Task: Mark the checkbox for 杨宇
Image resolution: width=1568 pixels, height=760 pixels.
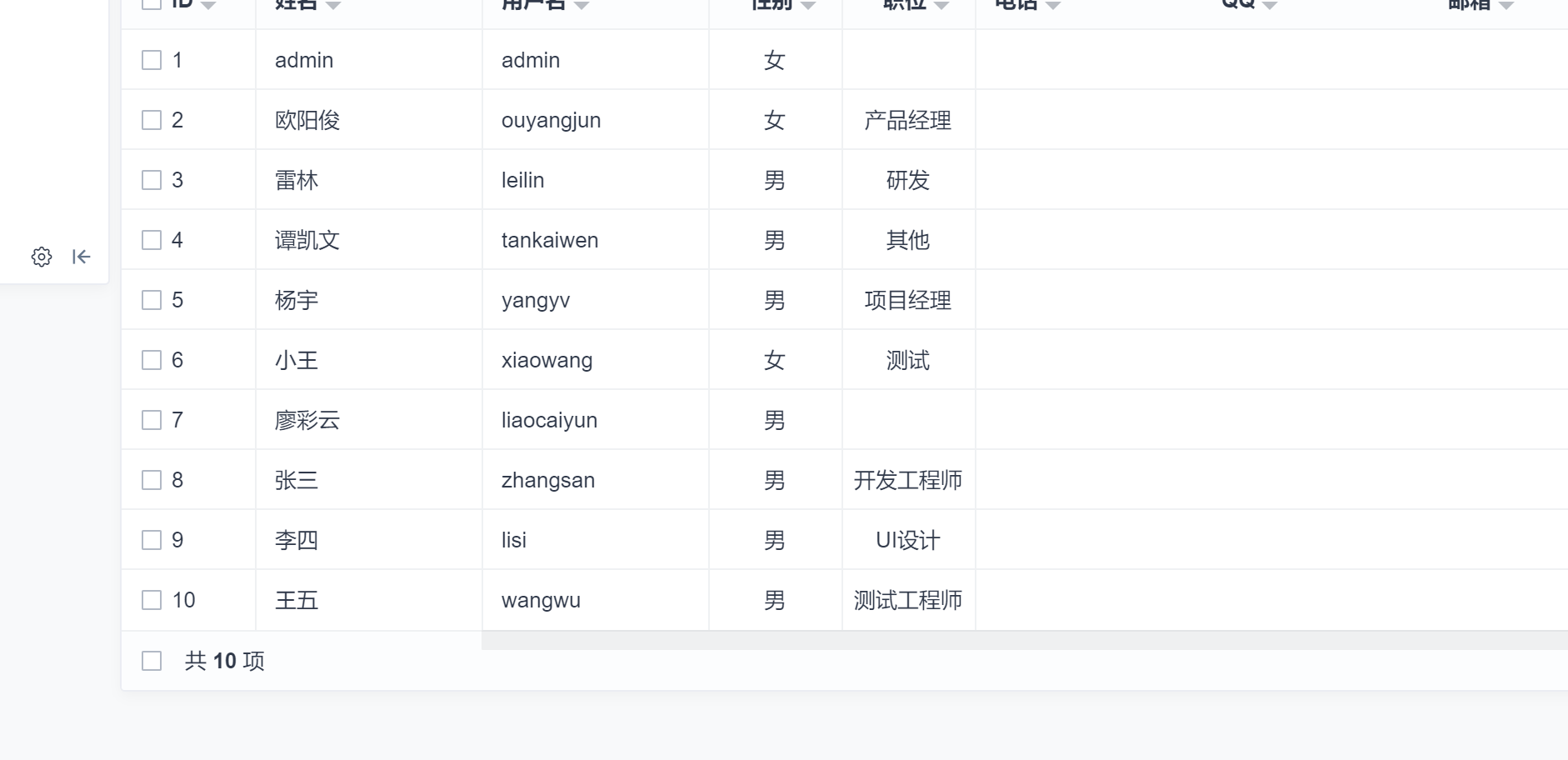Action: (152, 300)
